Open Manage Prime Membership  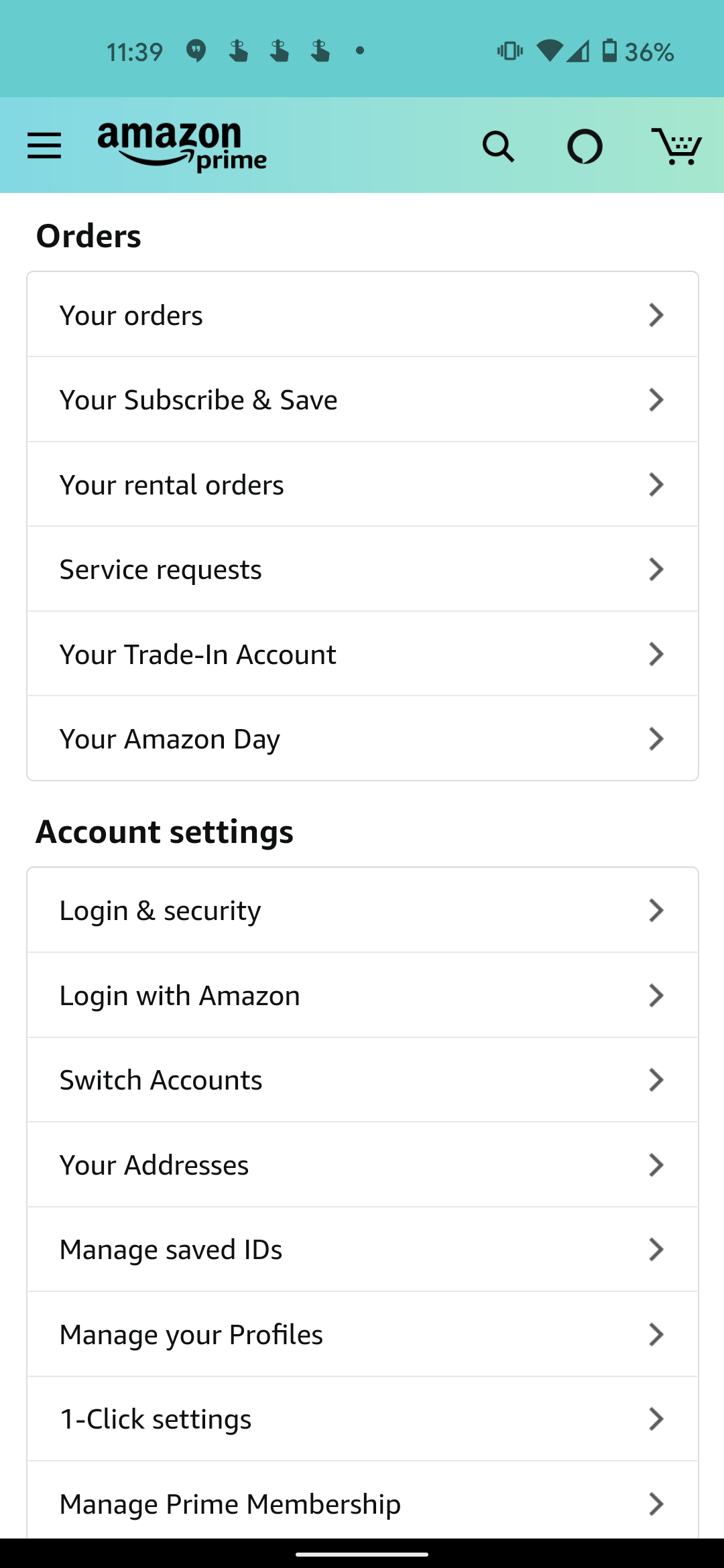click(x=362, y=1503)
